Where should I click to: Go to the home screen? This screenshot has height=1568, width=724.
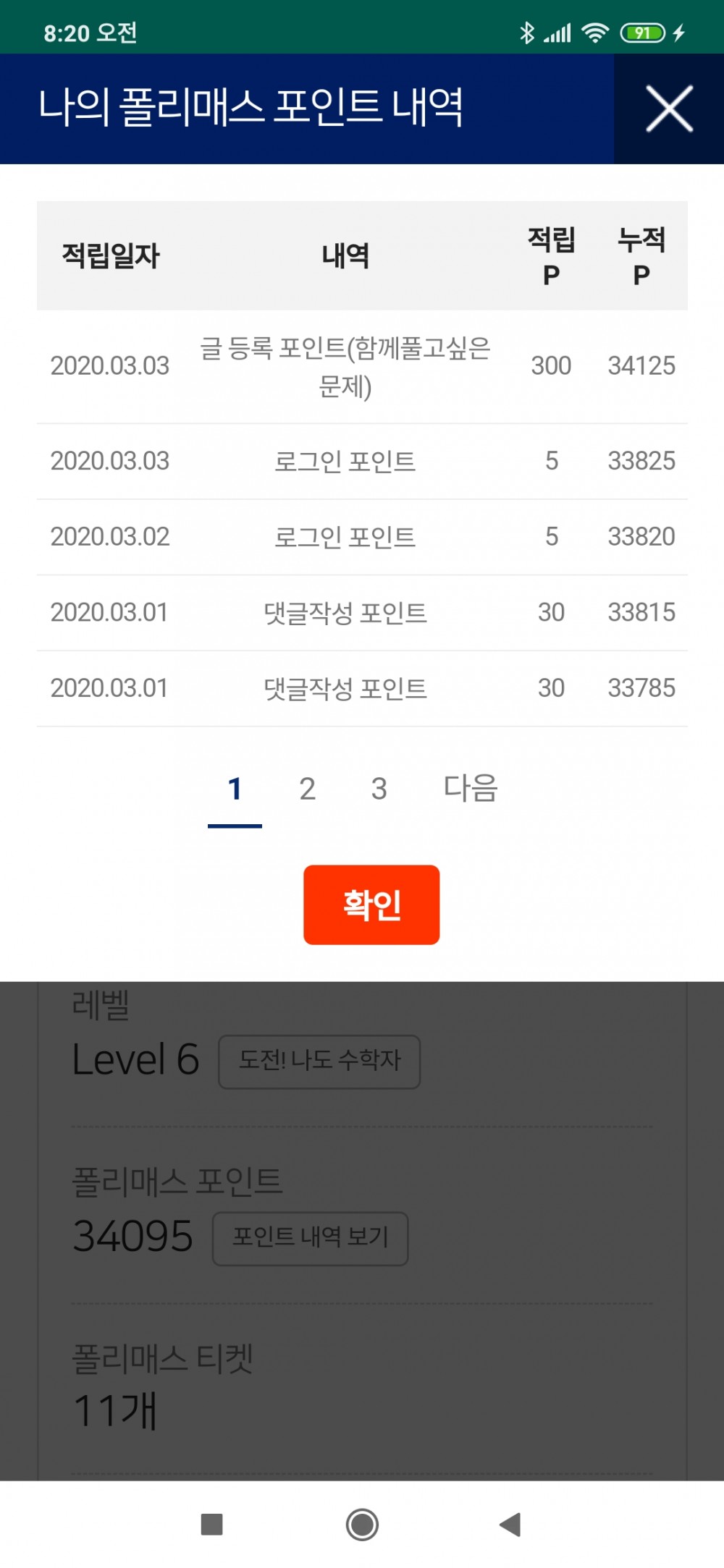click(x=362, y=1525)
